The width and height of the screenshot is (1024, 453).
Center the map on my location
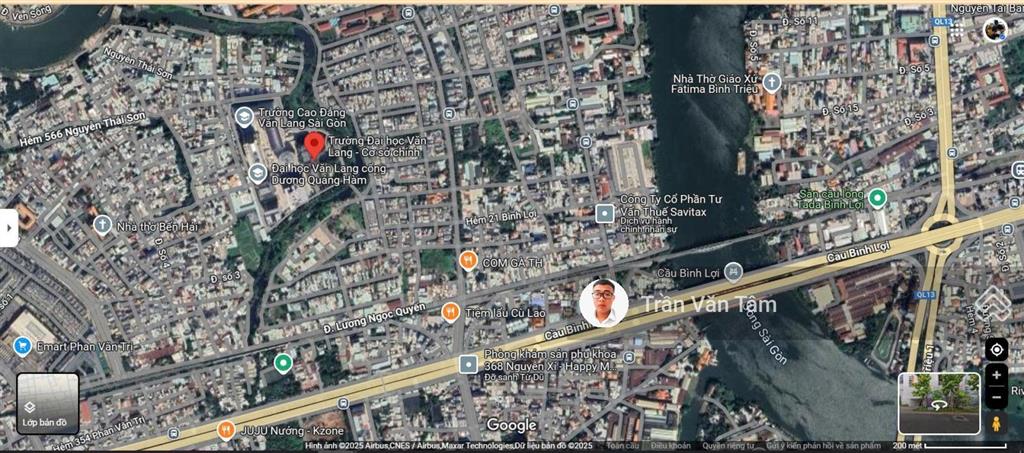pyautogui.click(x=996, y=349)
